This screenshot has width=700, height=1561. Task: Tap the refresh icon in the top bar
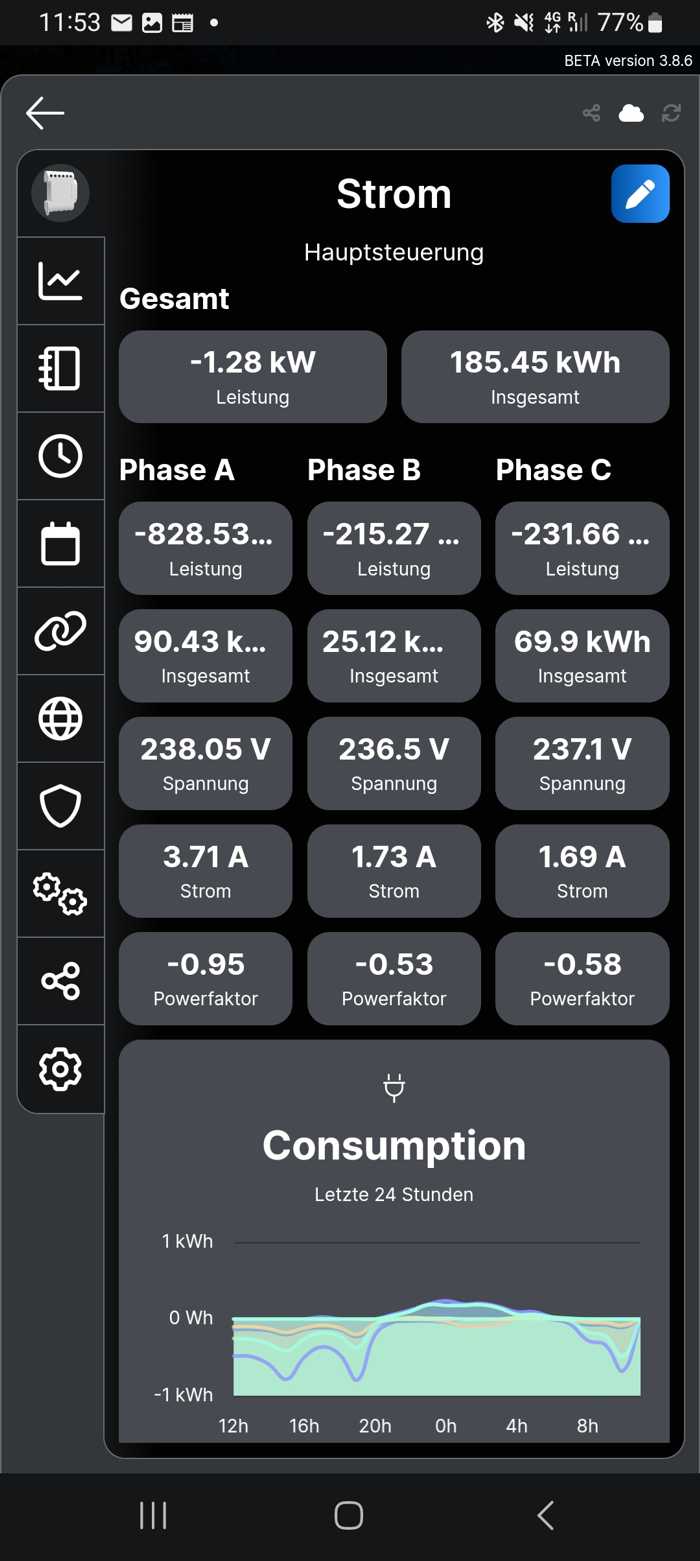click(x=671, y=113)
